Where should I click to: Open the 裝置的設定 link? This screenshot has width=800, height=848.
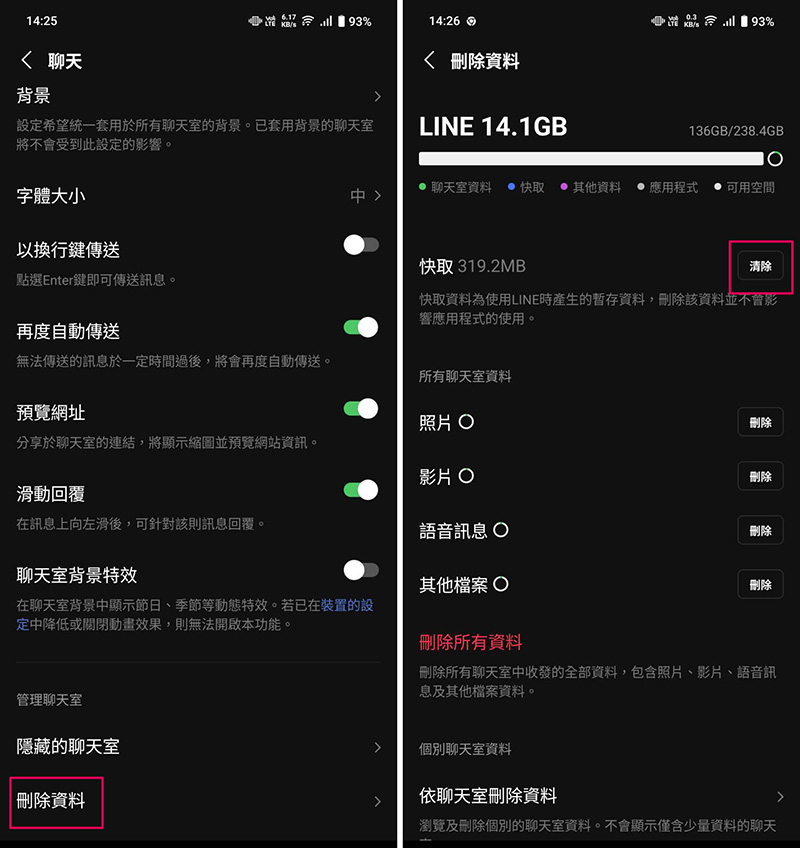[346, 605]
